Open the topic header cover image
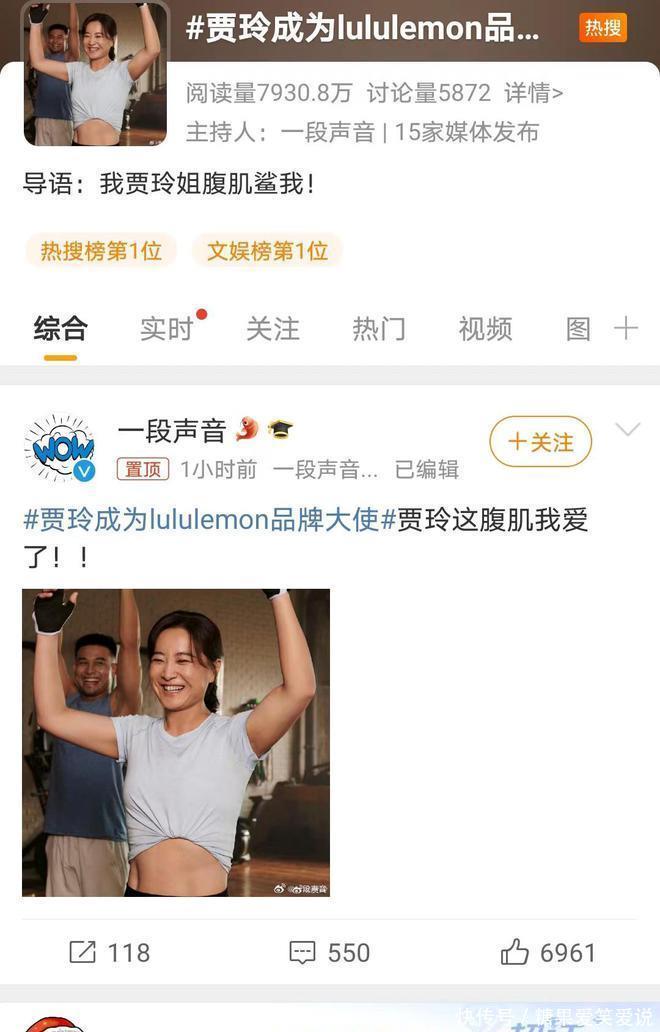 [98, 75]
